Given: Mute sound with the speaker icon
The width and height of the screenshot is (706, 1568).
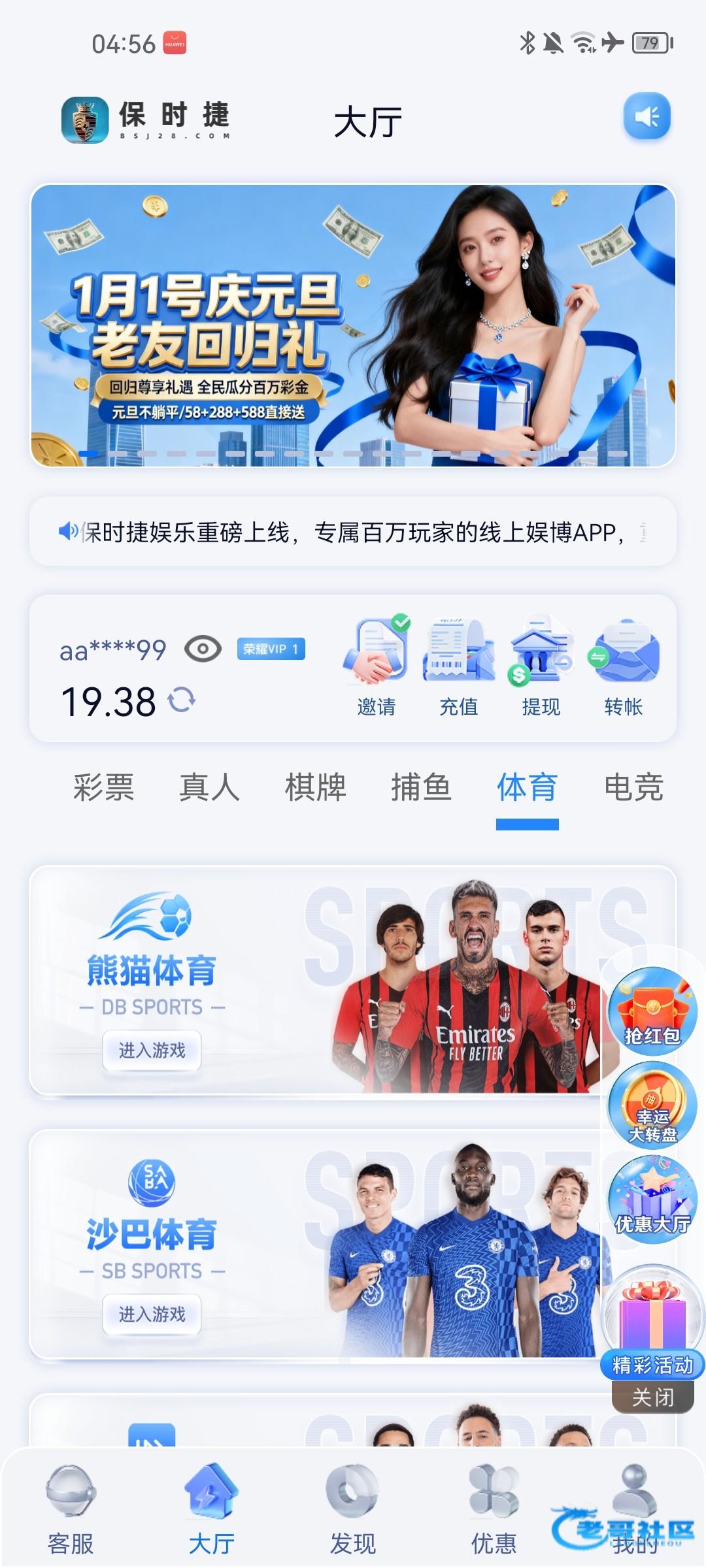Looking at the screenshot, I should pyautogui.click(x=647, y=117).
